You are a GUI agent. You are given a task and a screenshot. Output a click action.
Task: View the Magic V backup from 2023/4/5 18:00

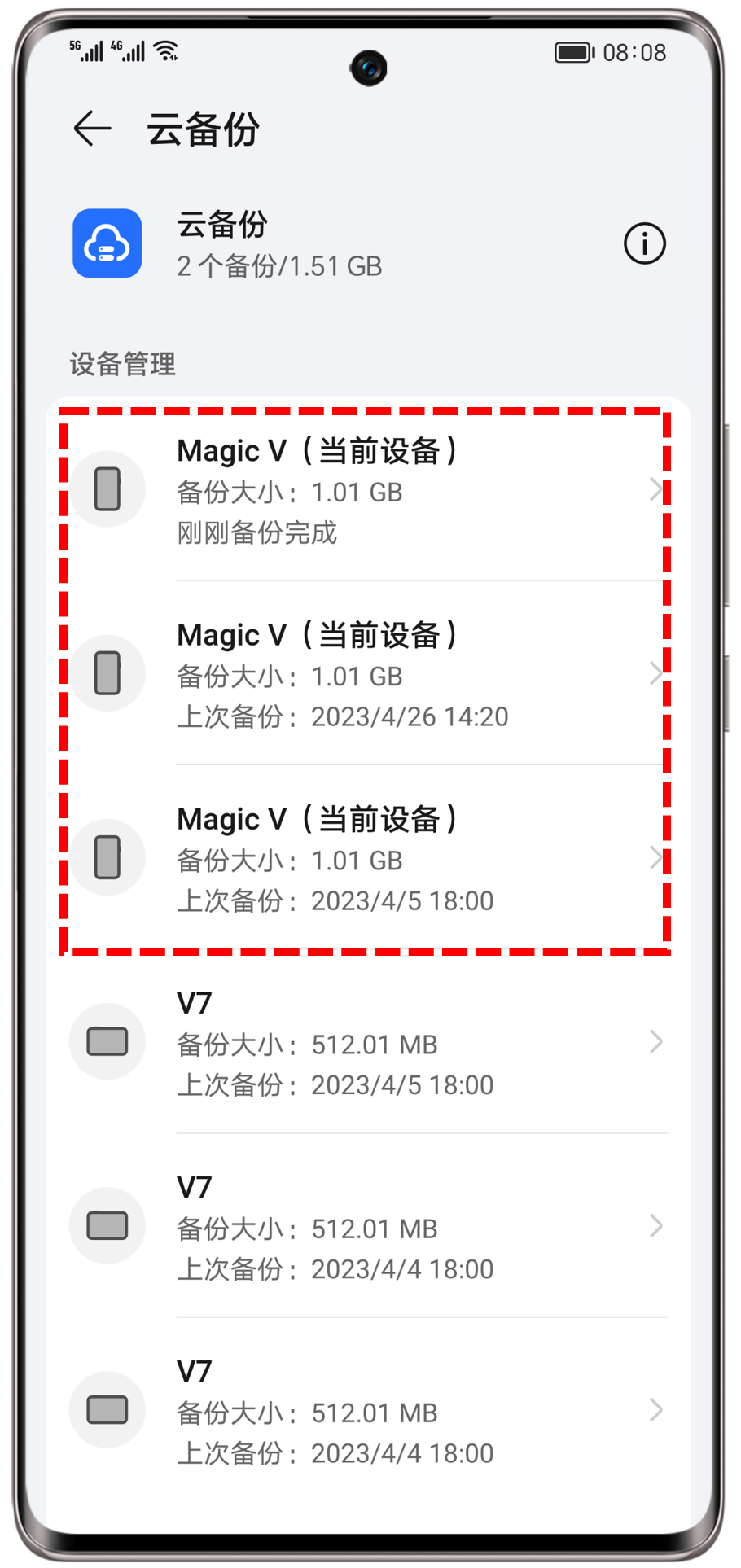pyautogui.click(x=366, y=858)
